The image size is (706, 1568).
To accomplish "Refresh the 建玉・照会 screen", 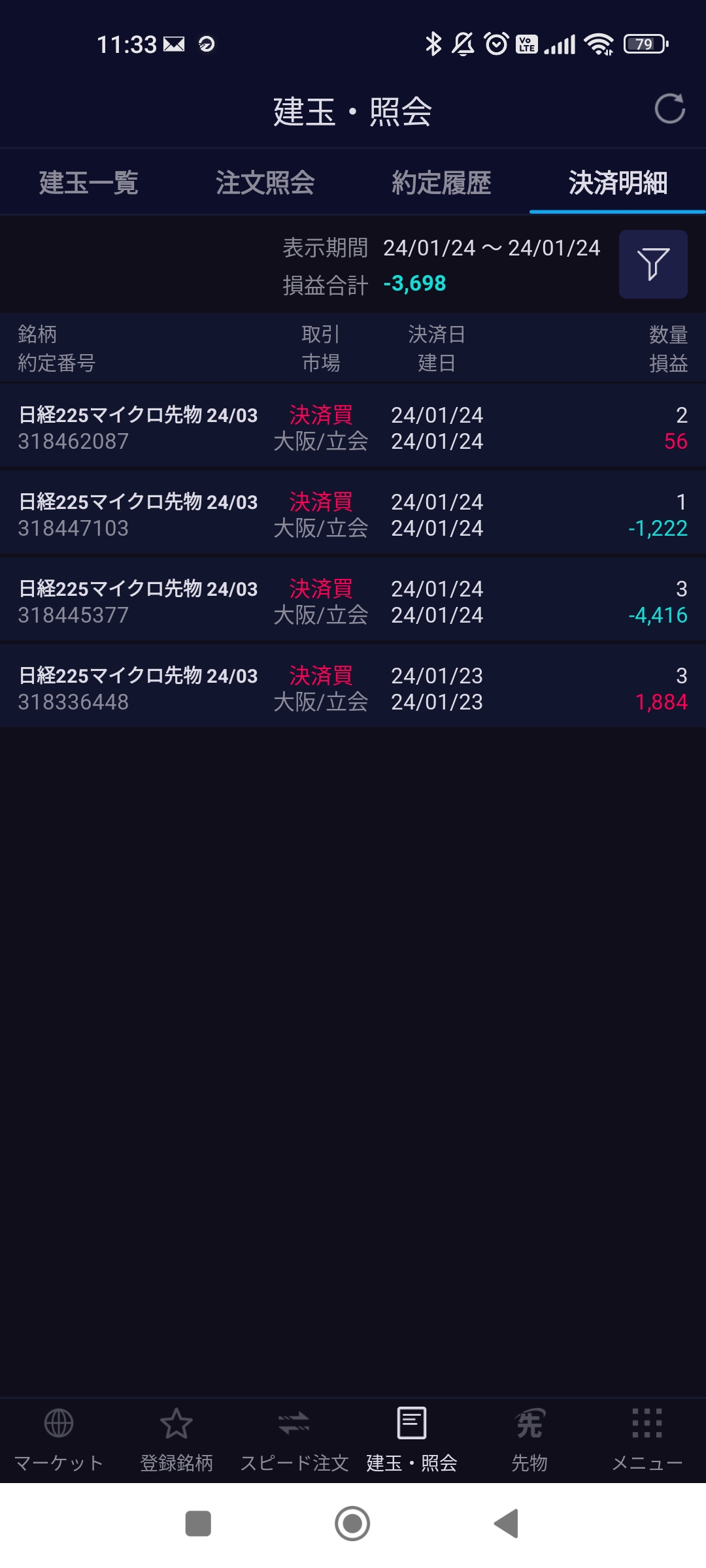I will 669,109.
